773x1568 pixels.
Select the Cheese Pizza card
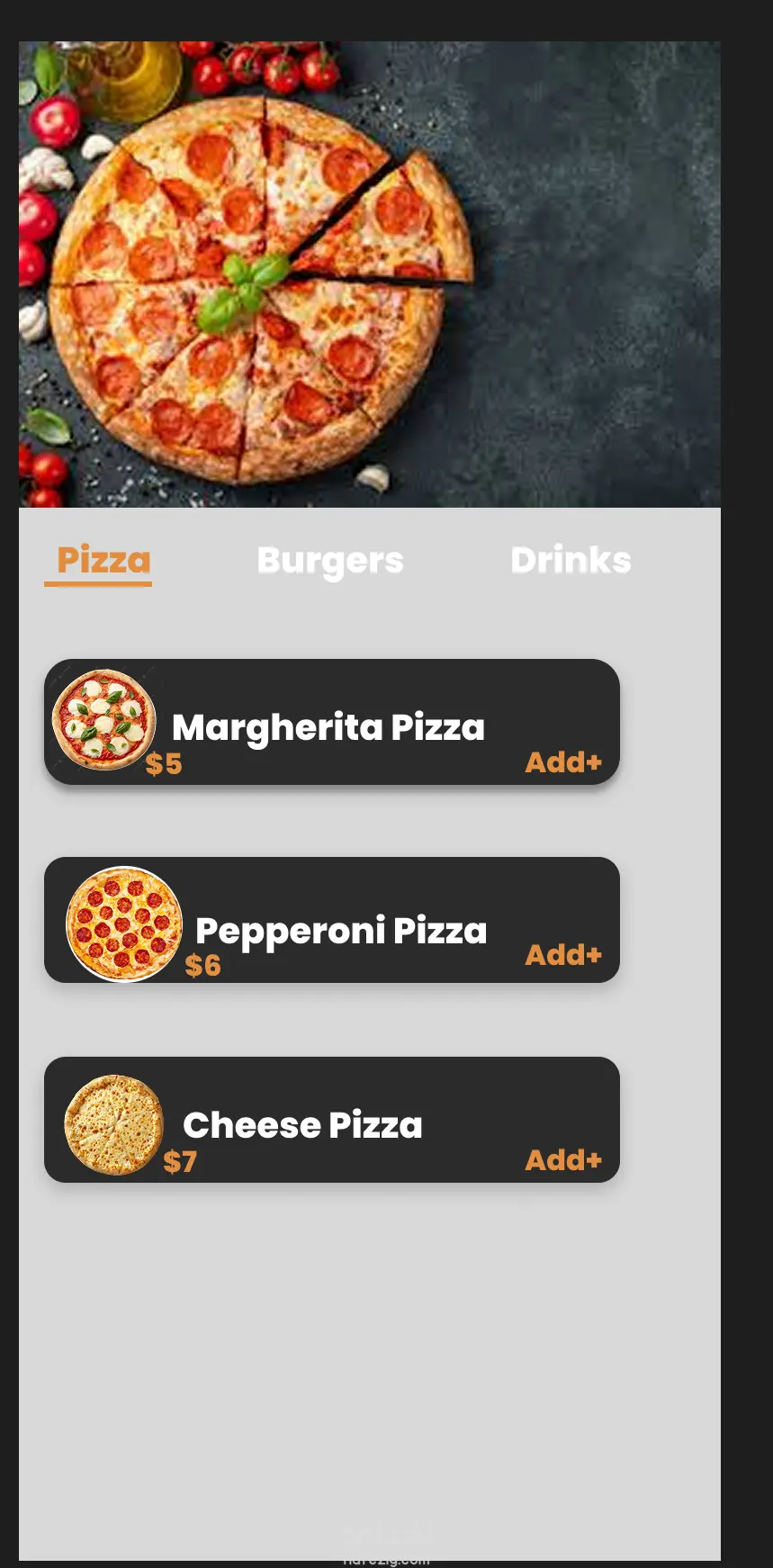click(x=302, y=1124)
